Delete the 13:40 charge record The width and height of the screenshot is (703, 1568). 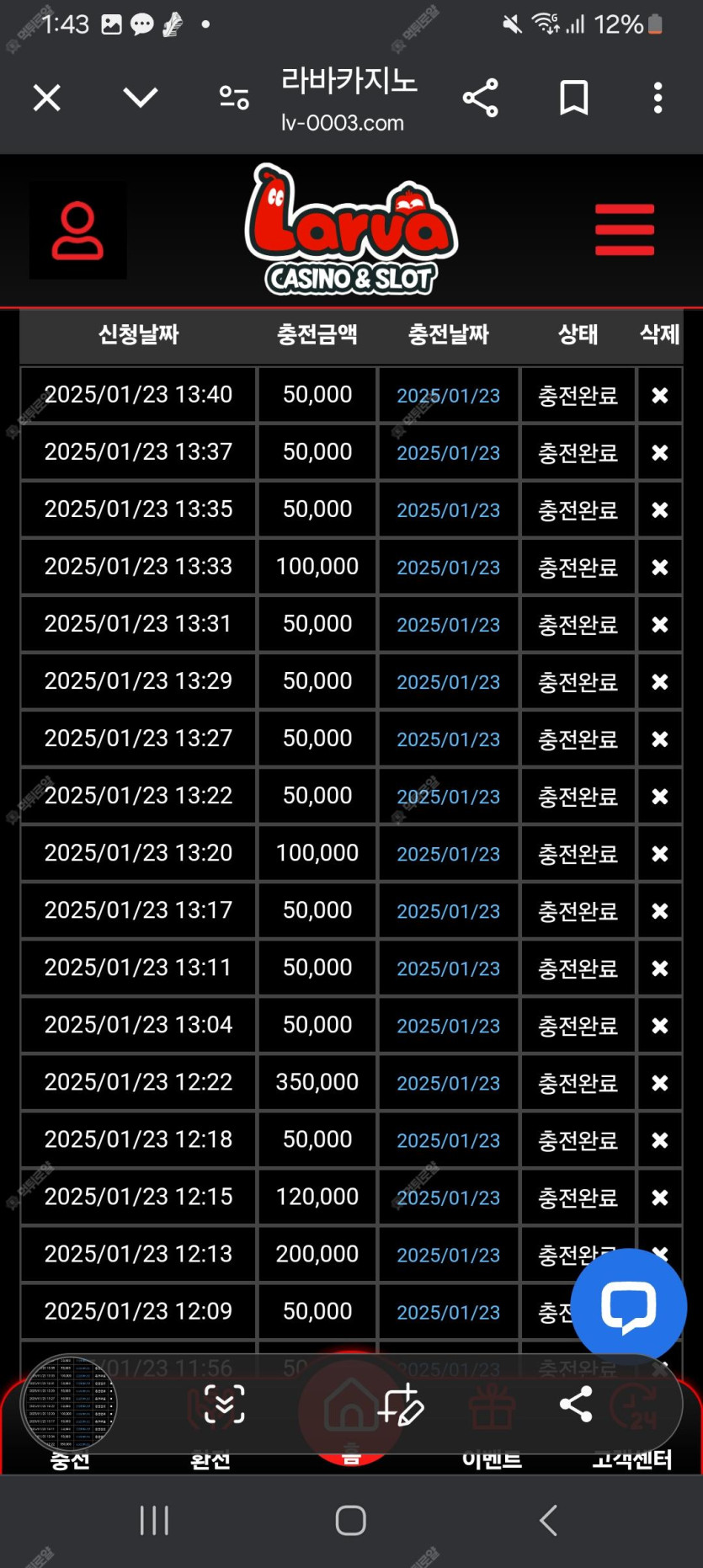tap(660, 395)
